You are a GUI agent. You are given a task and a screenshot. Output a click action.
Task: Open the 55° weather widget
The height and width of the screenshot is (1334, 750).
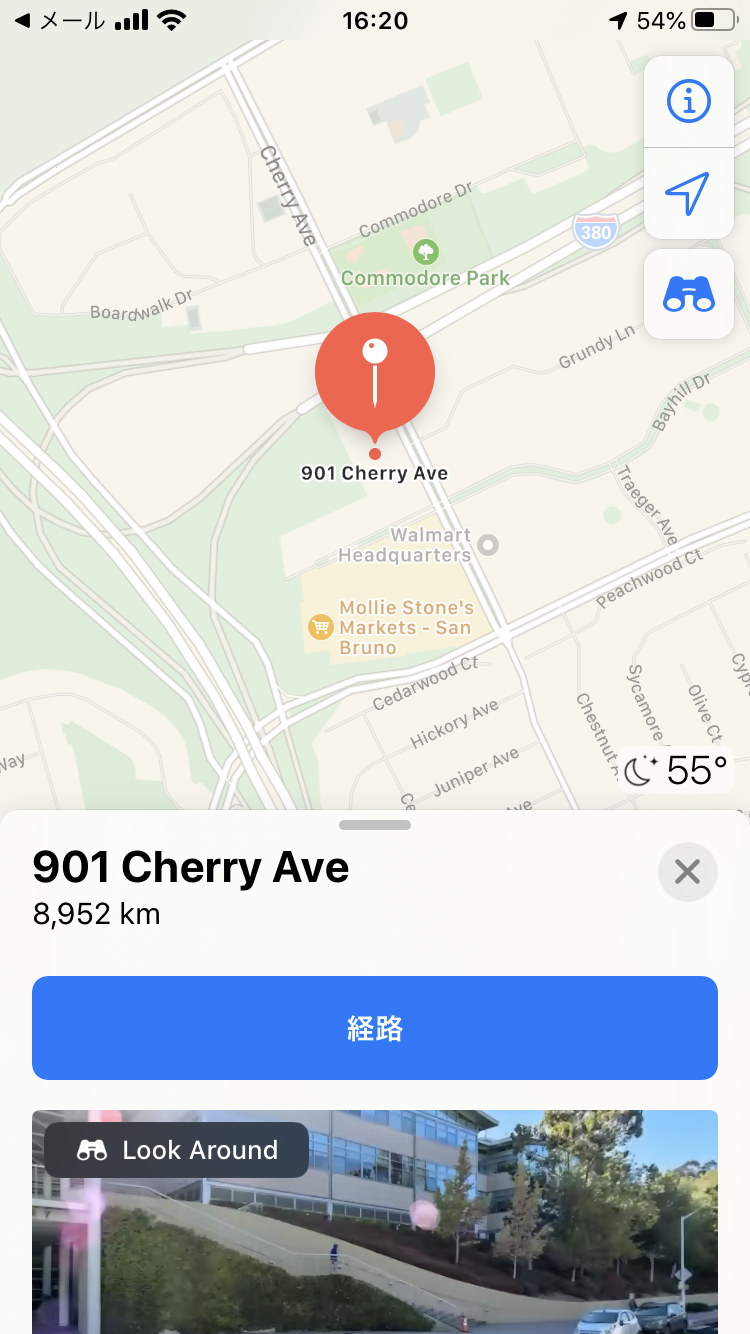(x=676, y=771)
